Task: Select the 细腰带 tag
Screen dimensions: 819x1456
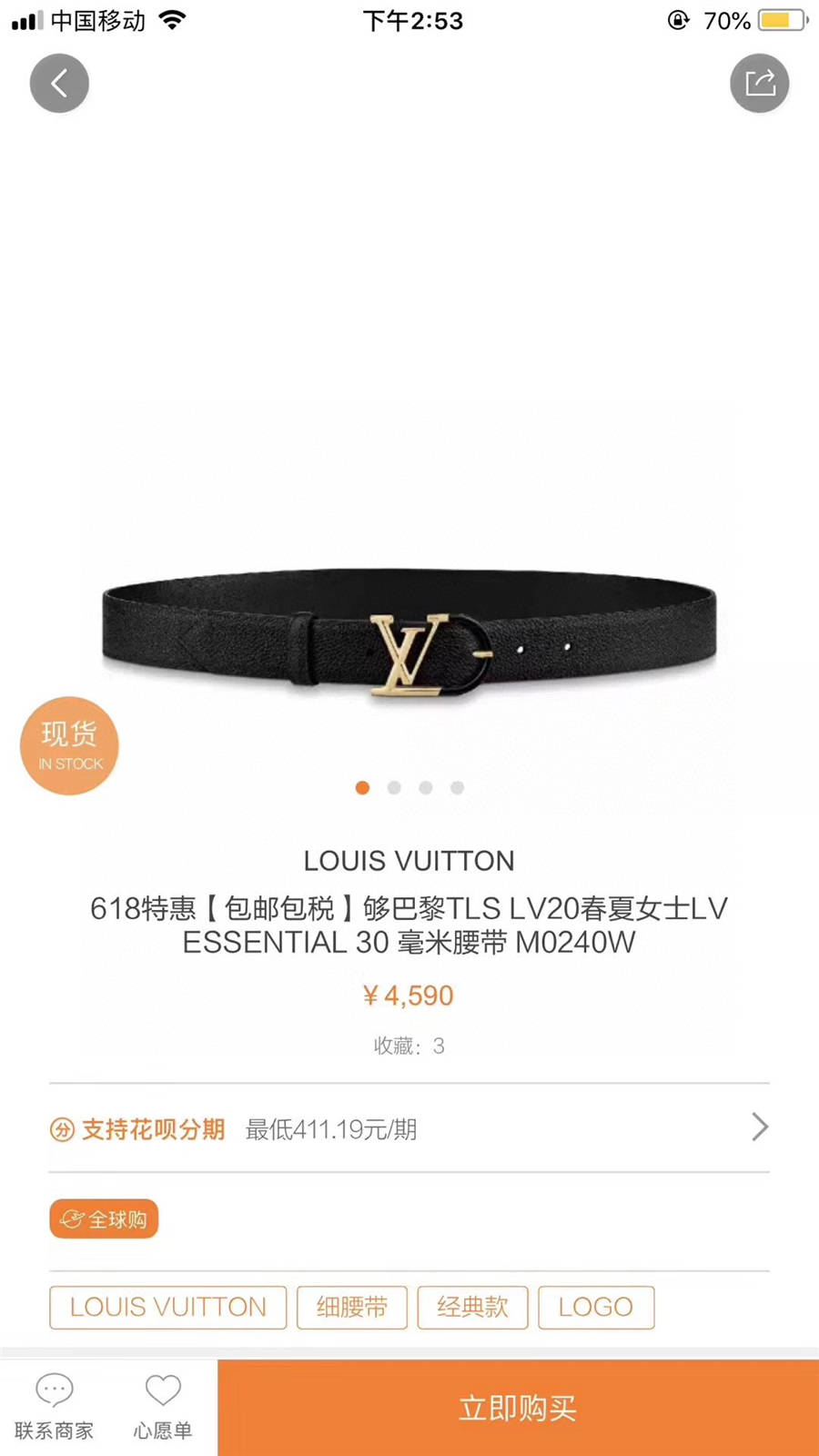Action: (x=352, y=1308)
